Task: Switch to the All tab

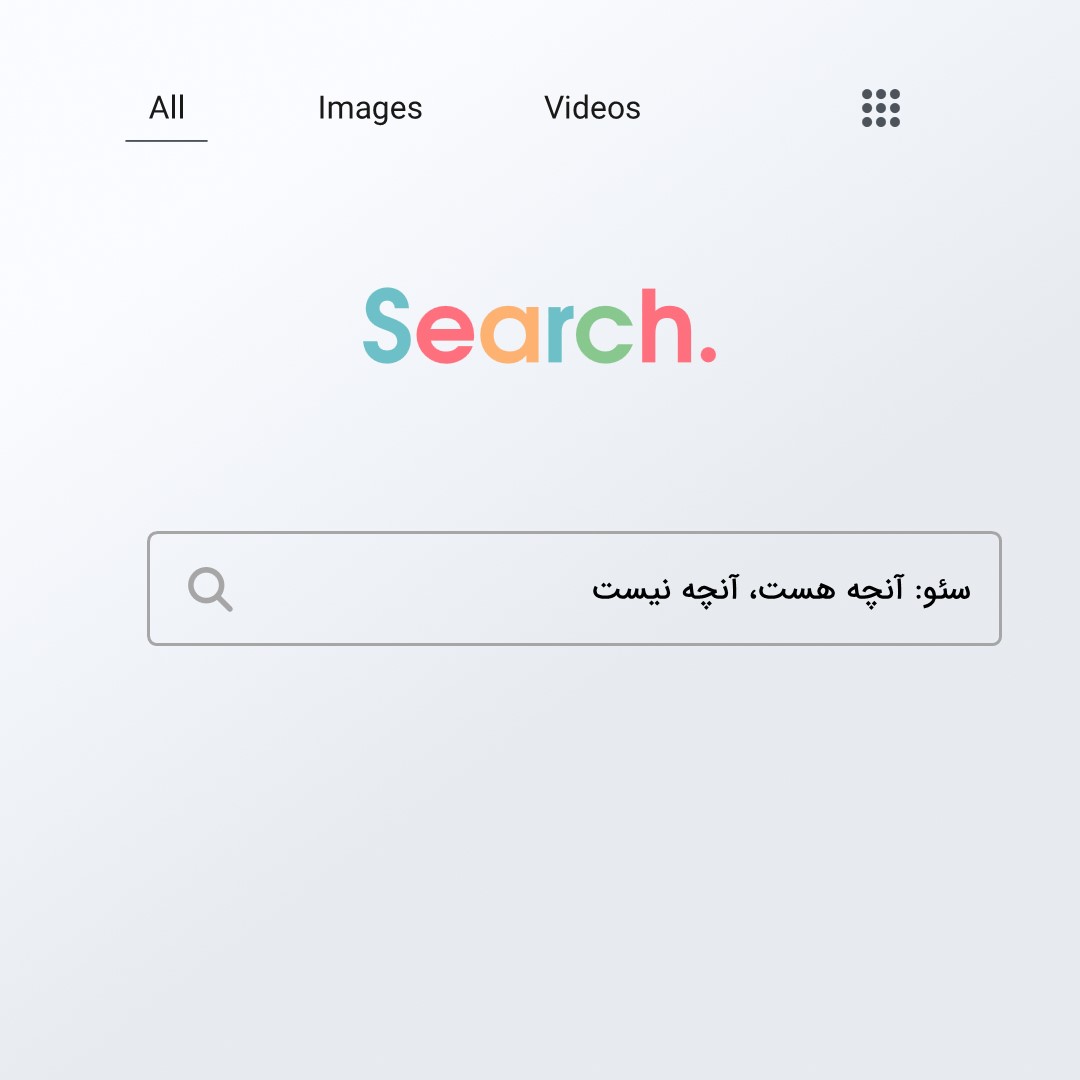Action: pos(167,108)
